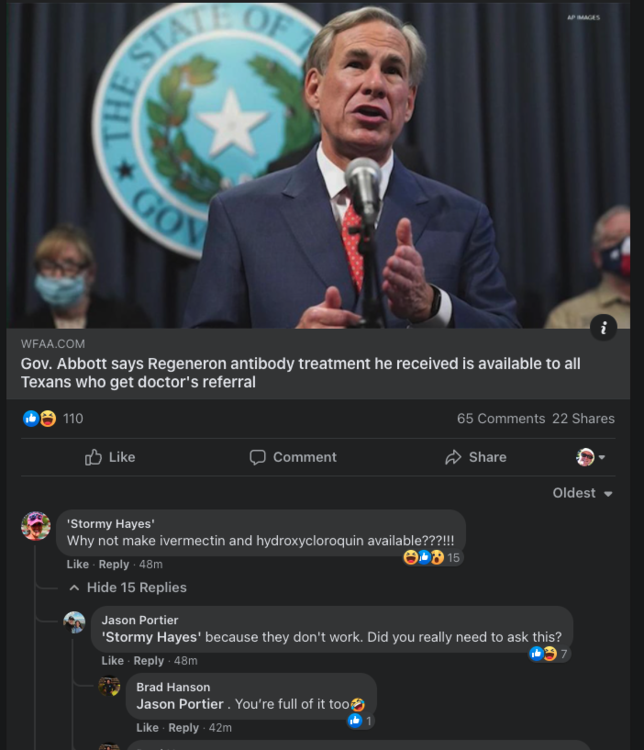The image size is (644, 750).
Task: Open Stormy Hayes' profile picture
Action: 36,526
